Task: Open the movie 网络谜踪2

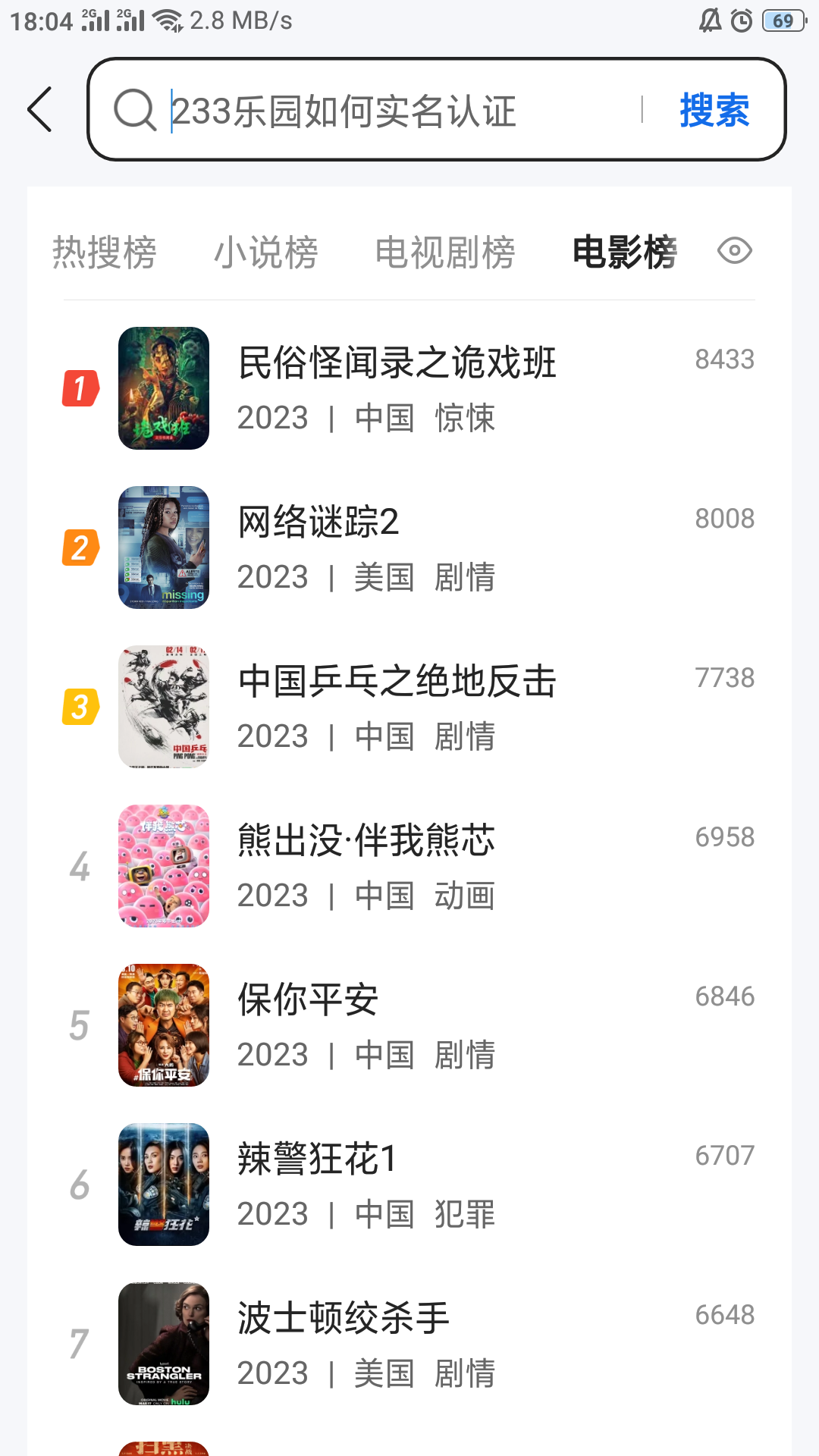Action: pos(318,522)
